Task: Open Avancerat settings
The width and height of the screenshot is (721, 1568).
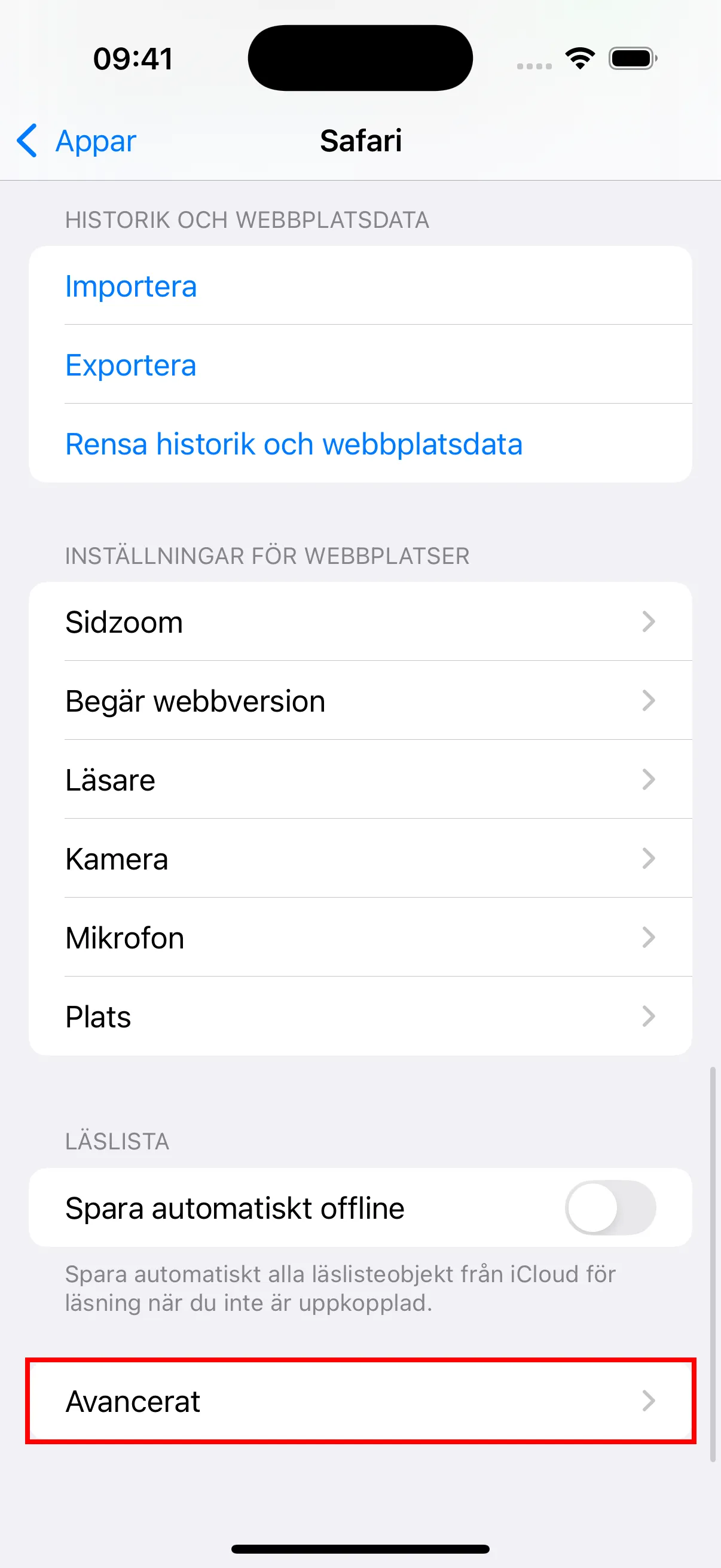Action: click(360, 1401)
